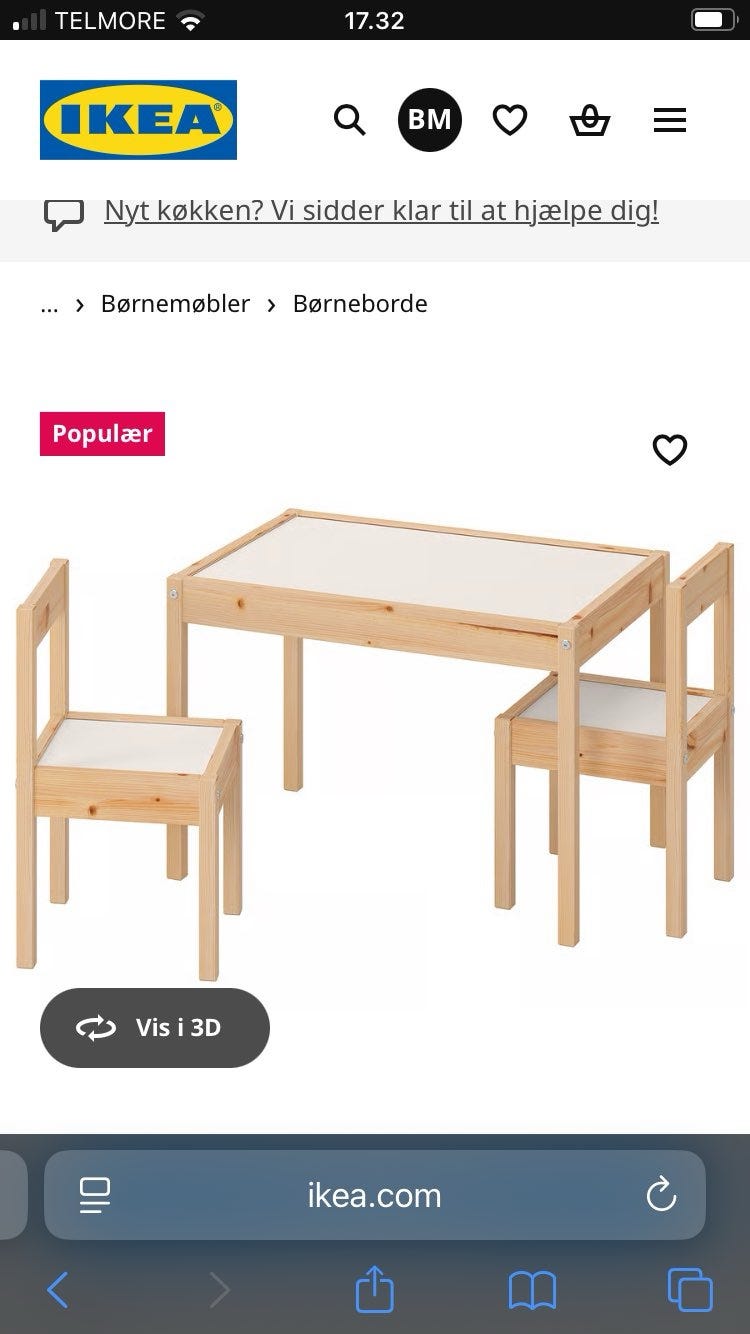Add product to favorites with heart icon

point(670,450)
